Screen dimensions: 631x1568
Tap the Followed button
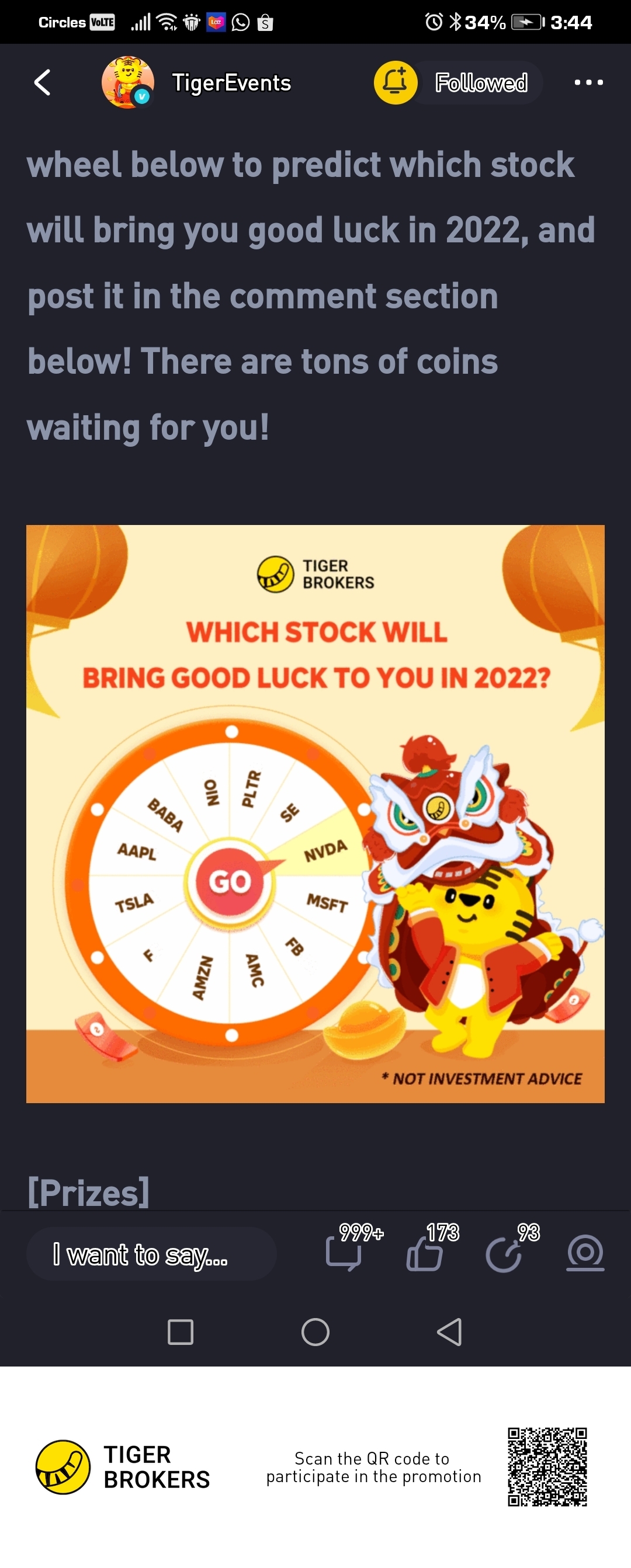(x=481, y=82)
